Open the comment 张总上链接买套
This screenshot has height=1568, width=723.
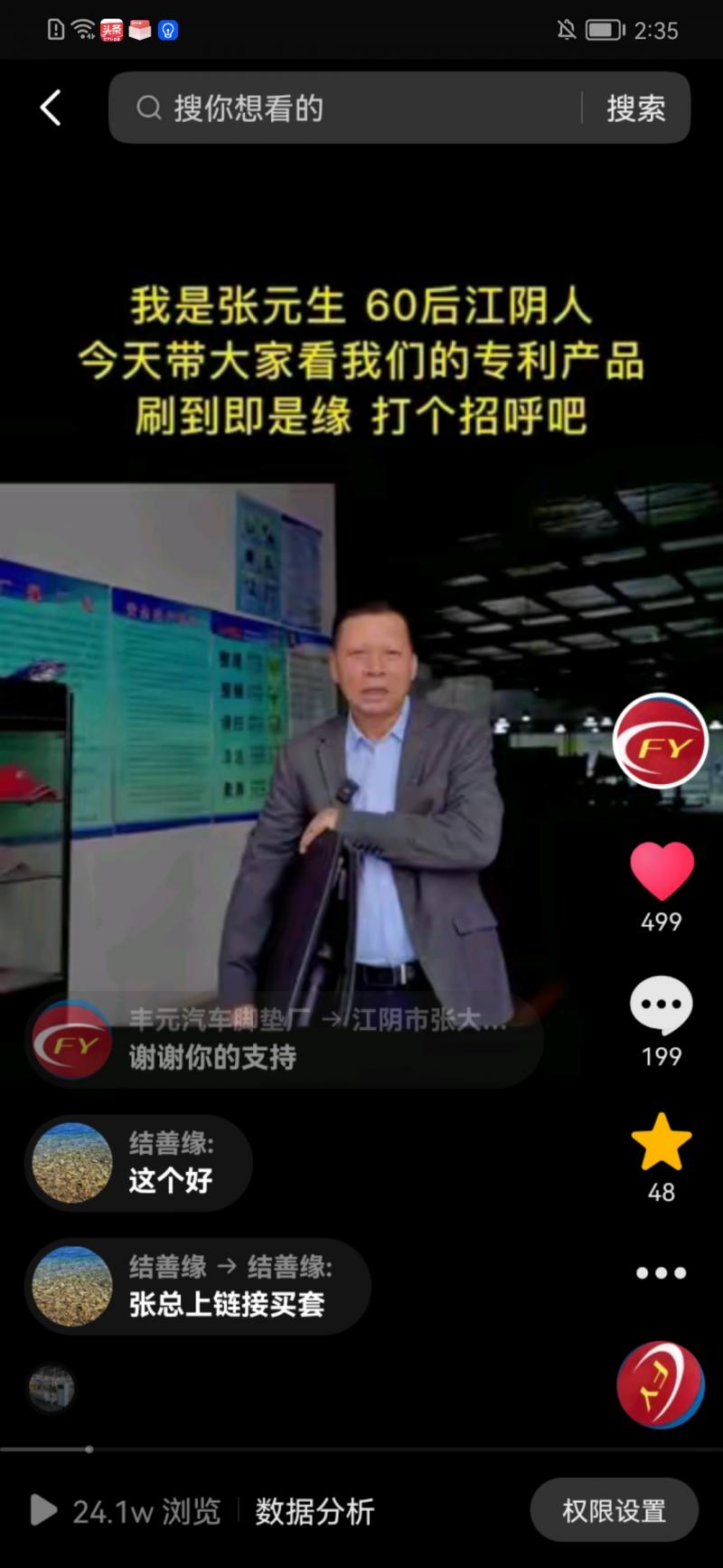tap(199, 1286)
